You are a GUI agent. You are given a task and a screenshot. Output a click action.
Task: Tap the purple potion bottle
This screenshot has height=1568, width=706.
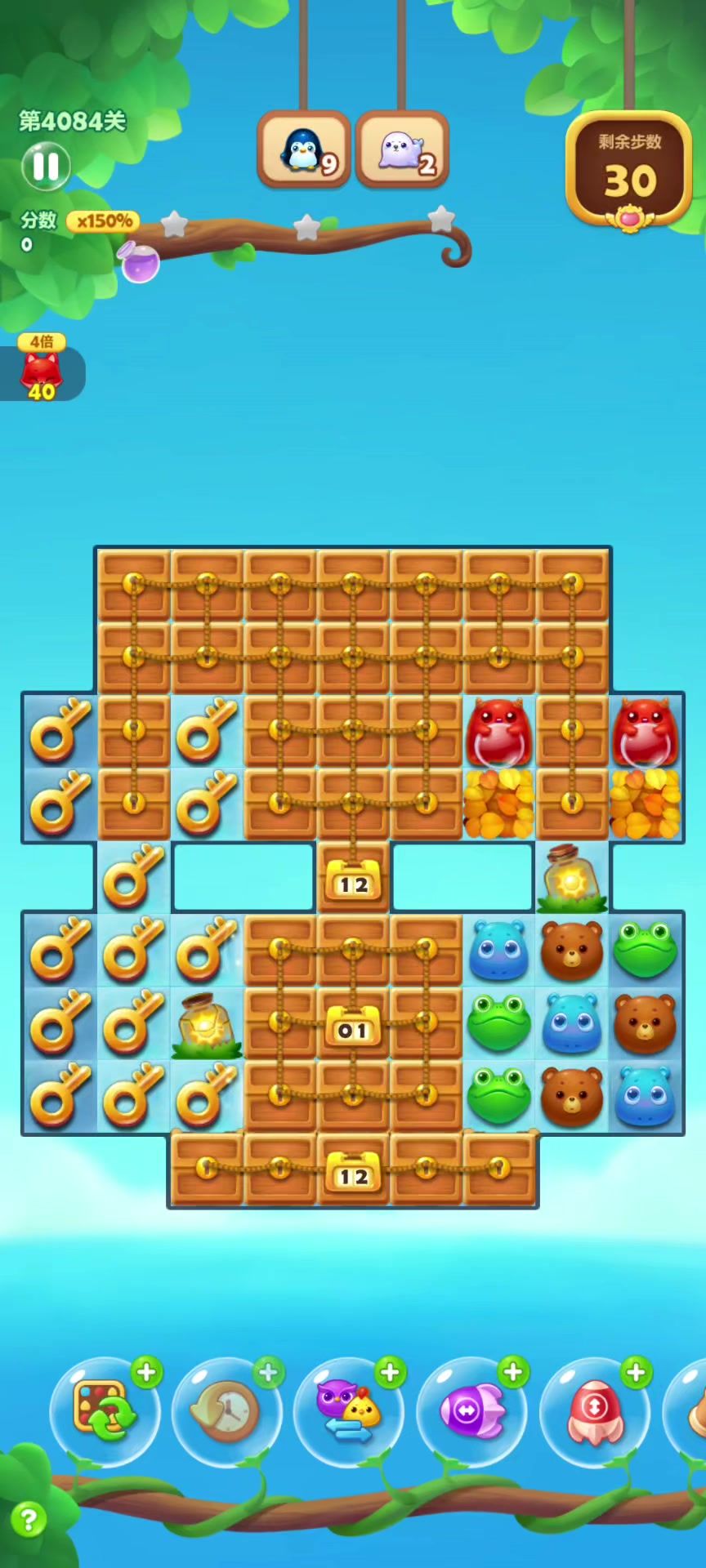140,262
